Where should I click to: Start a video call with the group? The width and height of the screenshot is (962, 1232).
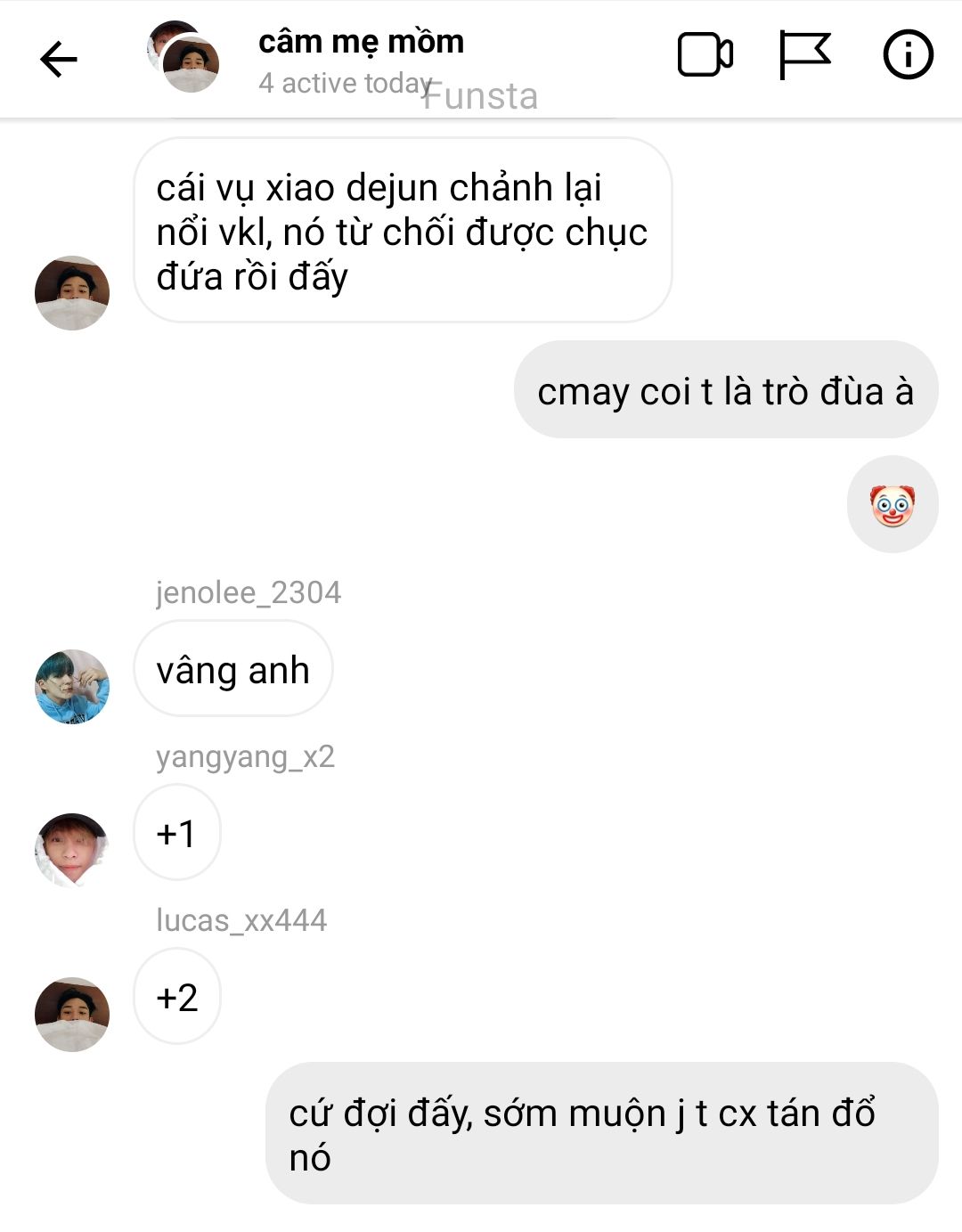[705, 55]
